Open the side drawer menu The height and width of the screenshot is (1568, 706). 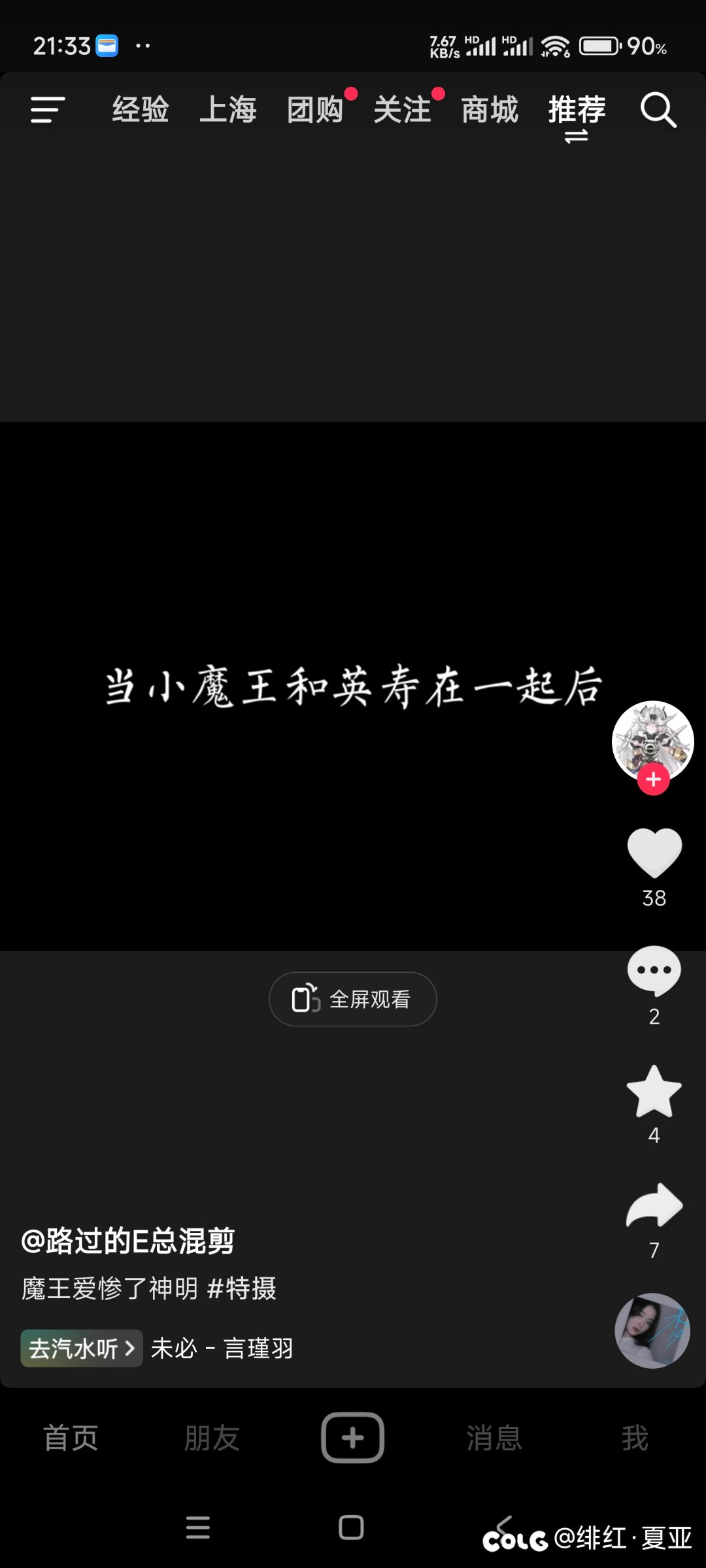coord(48,109)
